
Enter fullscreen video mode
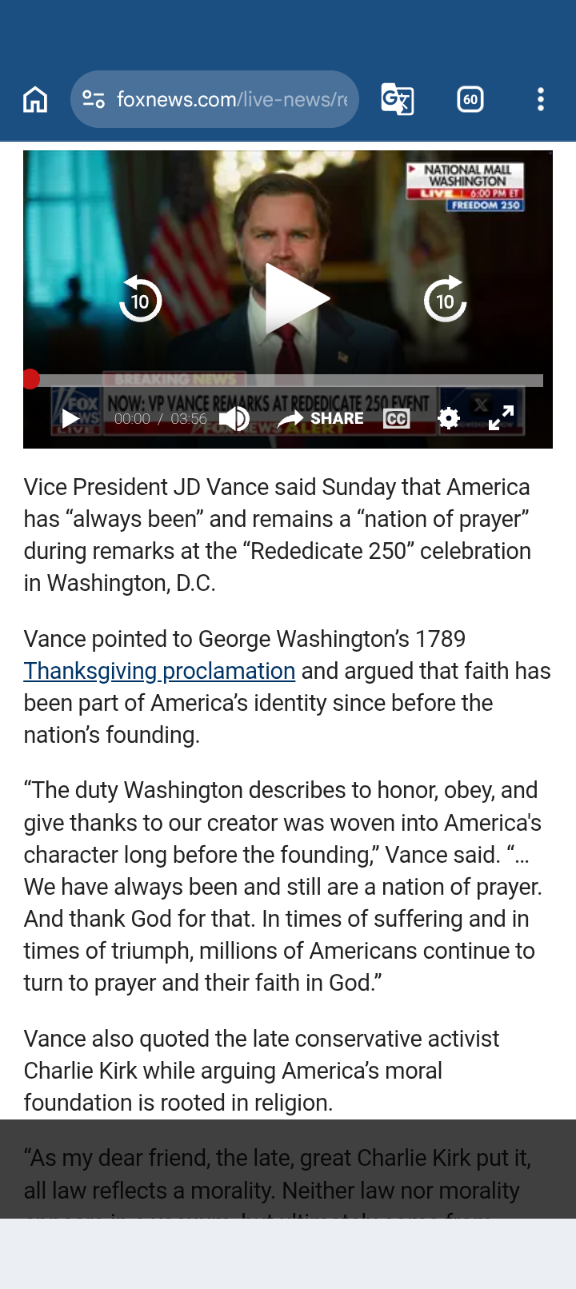(501, 418)
